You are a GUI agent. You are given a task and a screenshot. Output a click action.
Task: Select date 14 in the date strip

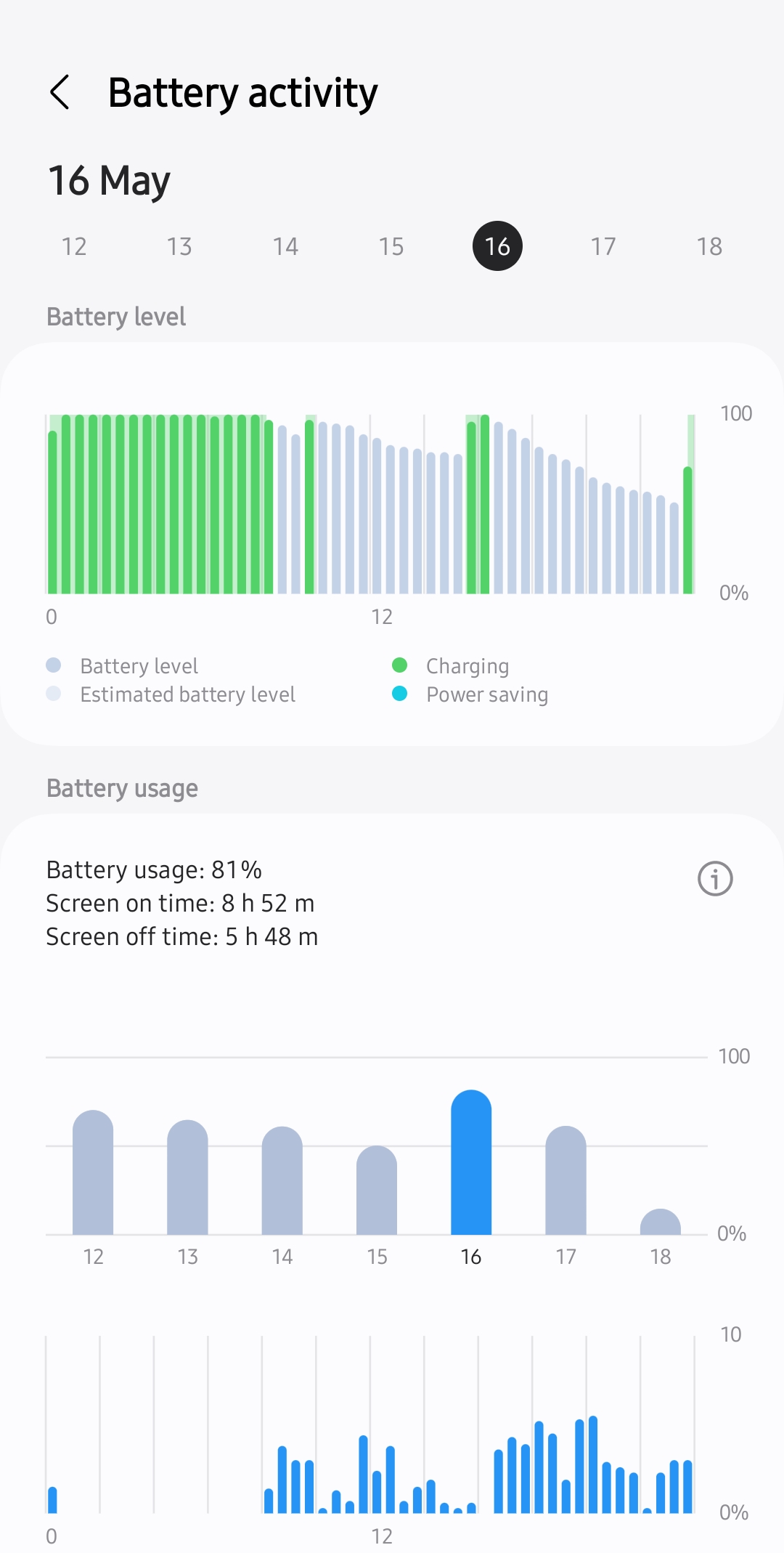point(285,246)
